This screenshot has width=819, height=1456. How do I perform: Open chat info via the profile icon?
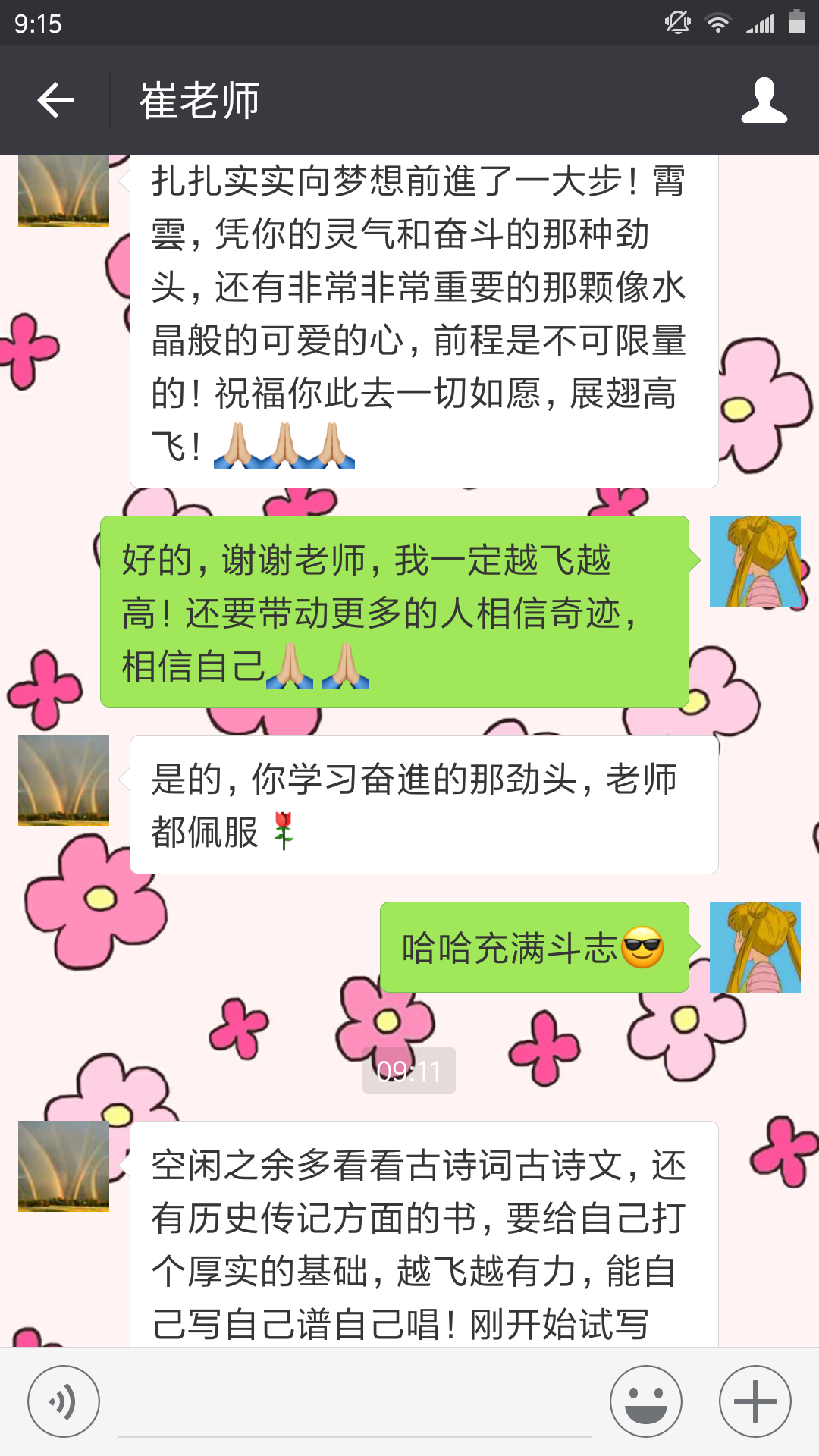point(764,100)
